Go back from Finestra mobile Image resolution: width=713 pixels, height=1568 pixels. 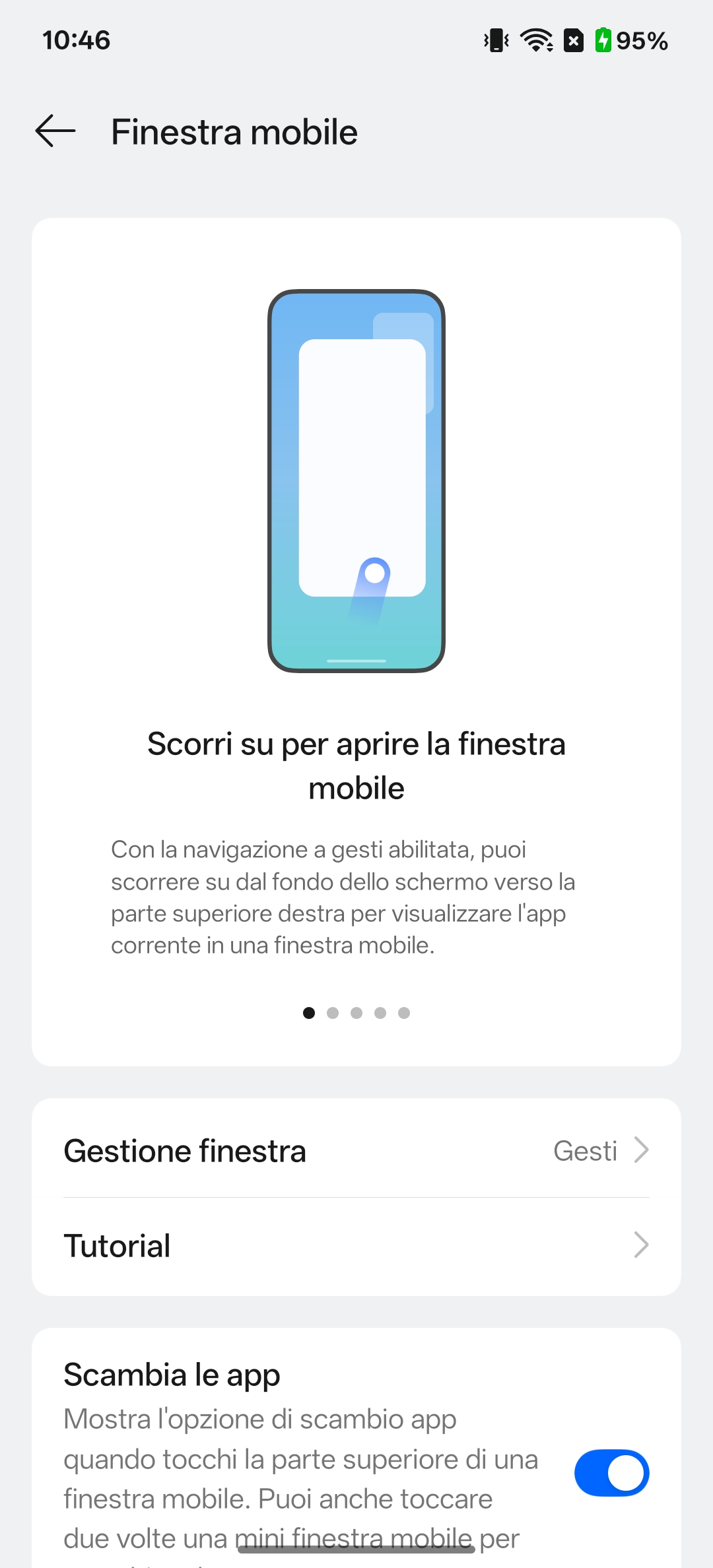55,131
